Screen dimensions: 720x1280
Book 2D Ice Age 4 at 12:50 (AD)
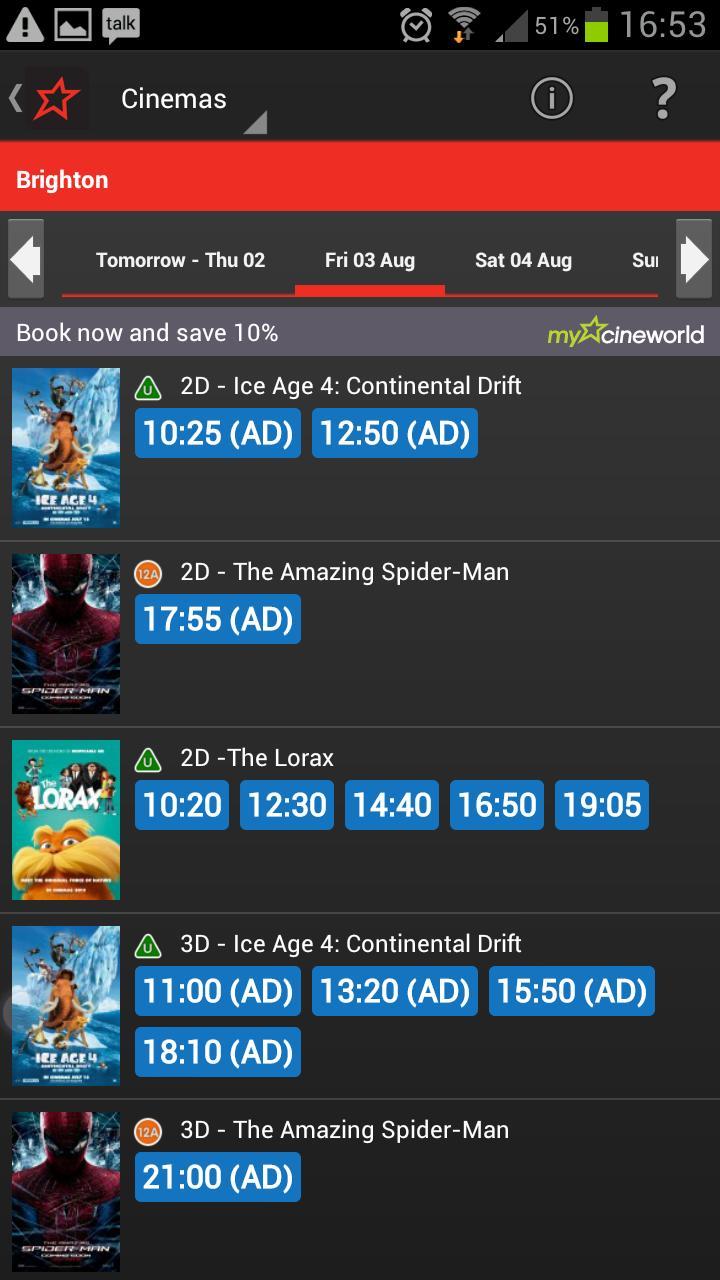[x=395, y=433]
